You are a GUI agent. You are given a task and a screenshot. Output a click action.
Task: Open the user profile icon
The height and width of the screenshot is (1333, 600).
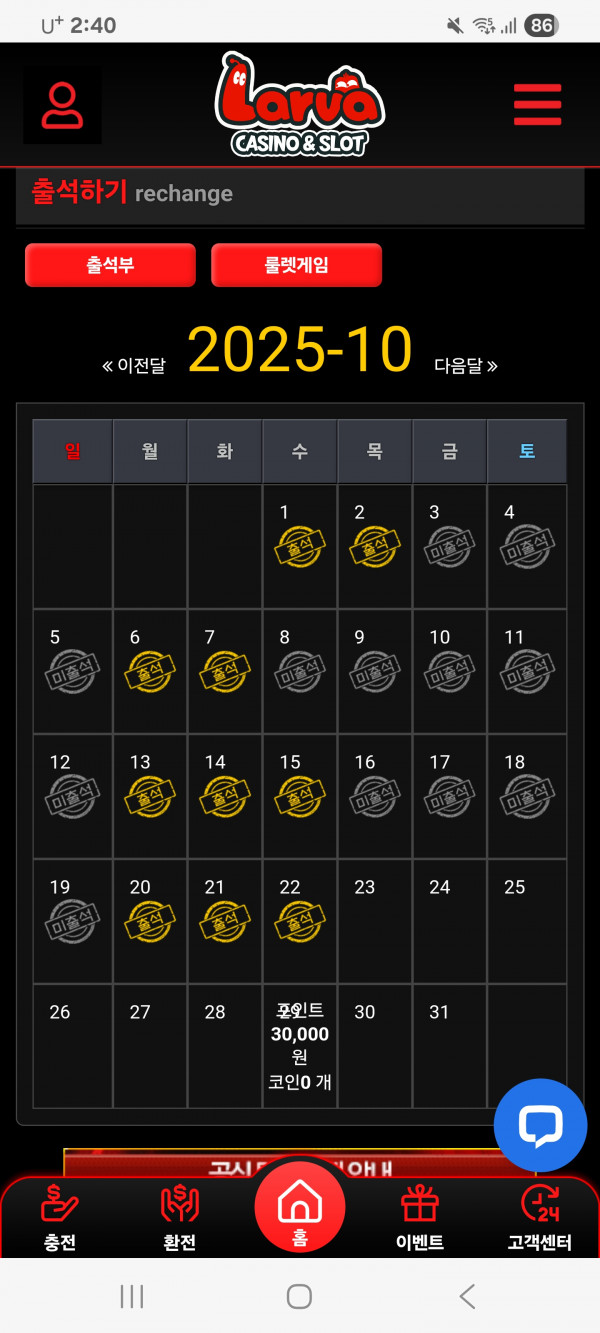[x=62, y=105]
